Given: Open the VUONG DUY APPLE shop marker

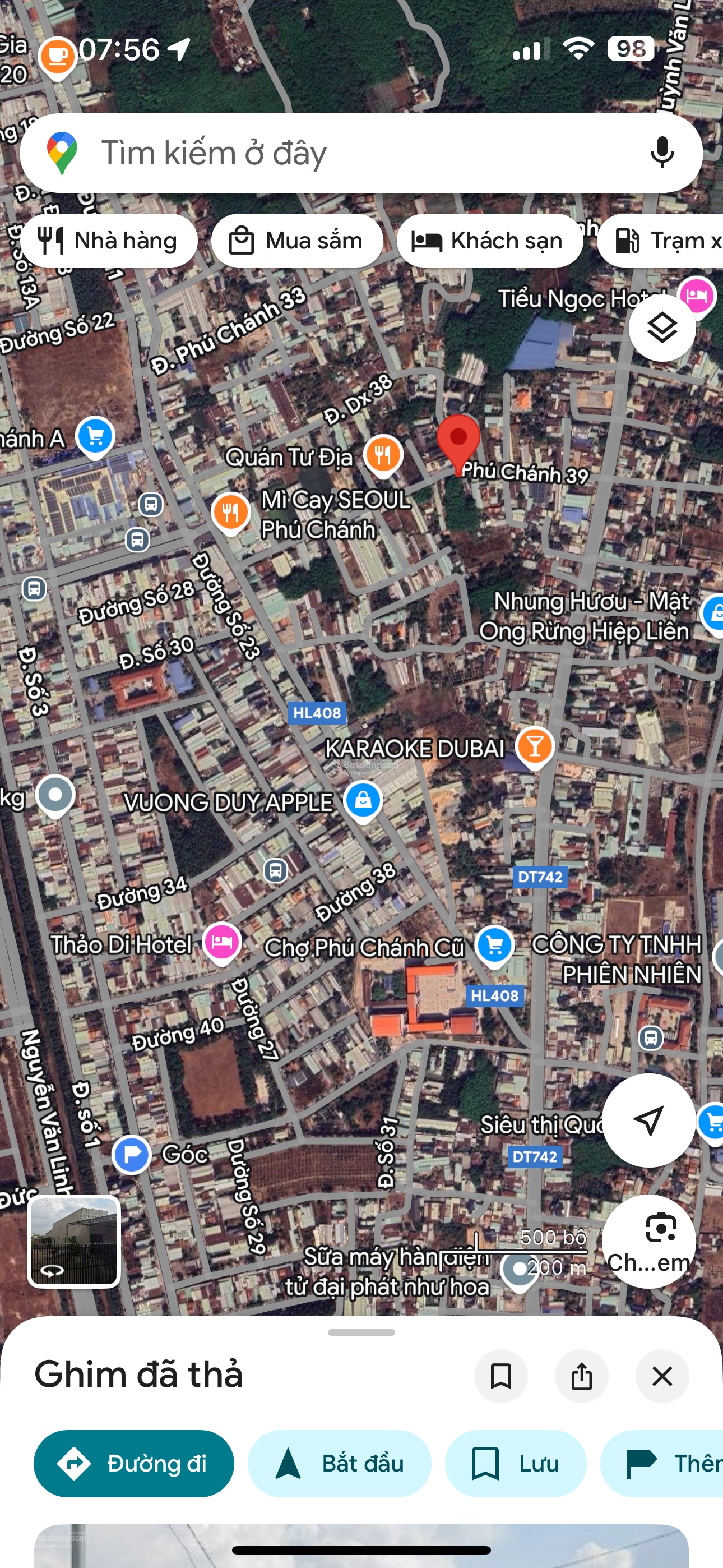Looking at the screenshot, I should coord(363,799).
